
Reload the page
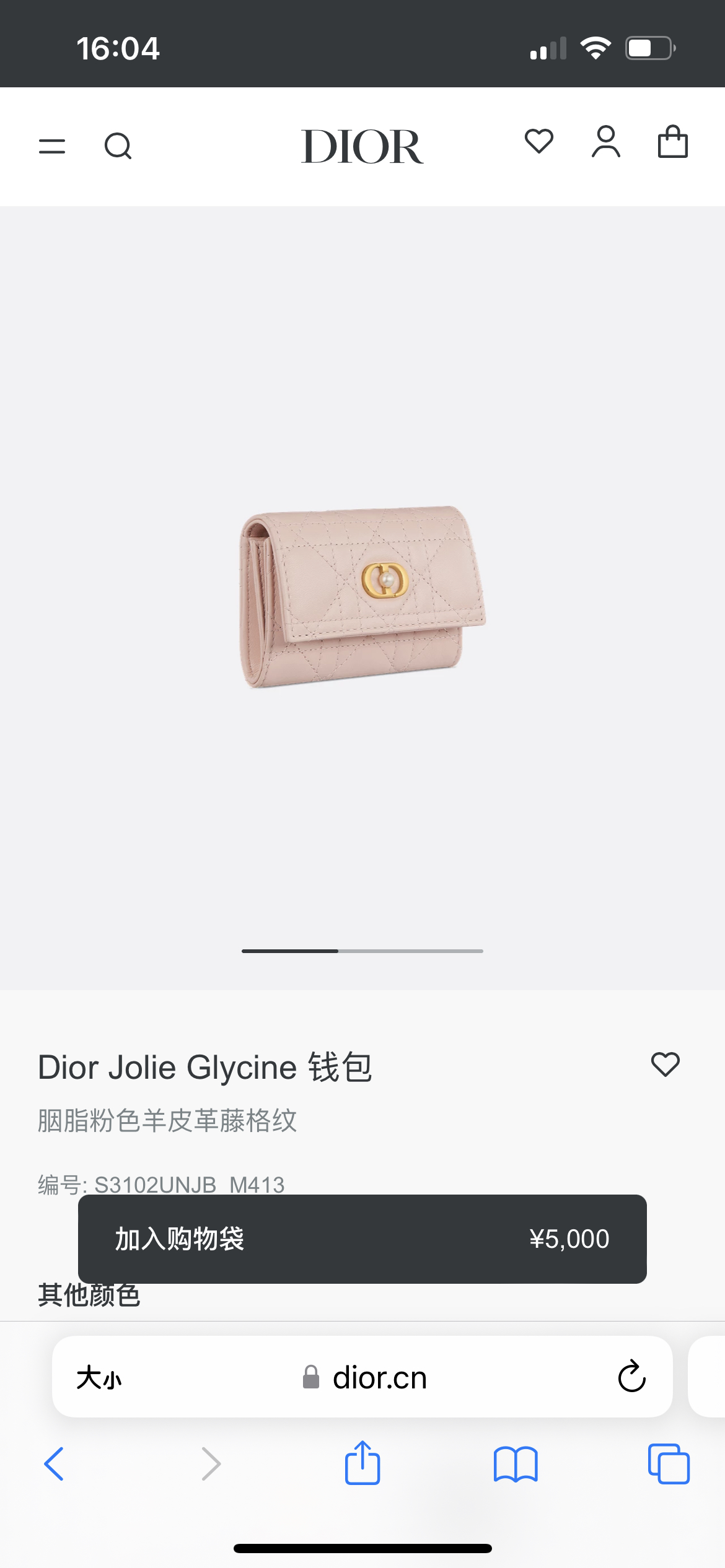click(x=631, y=1376)
